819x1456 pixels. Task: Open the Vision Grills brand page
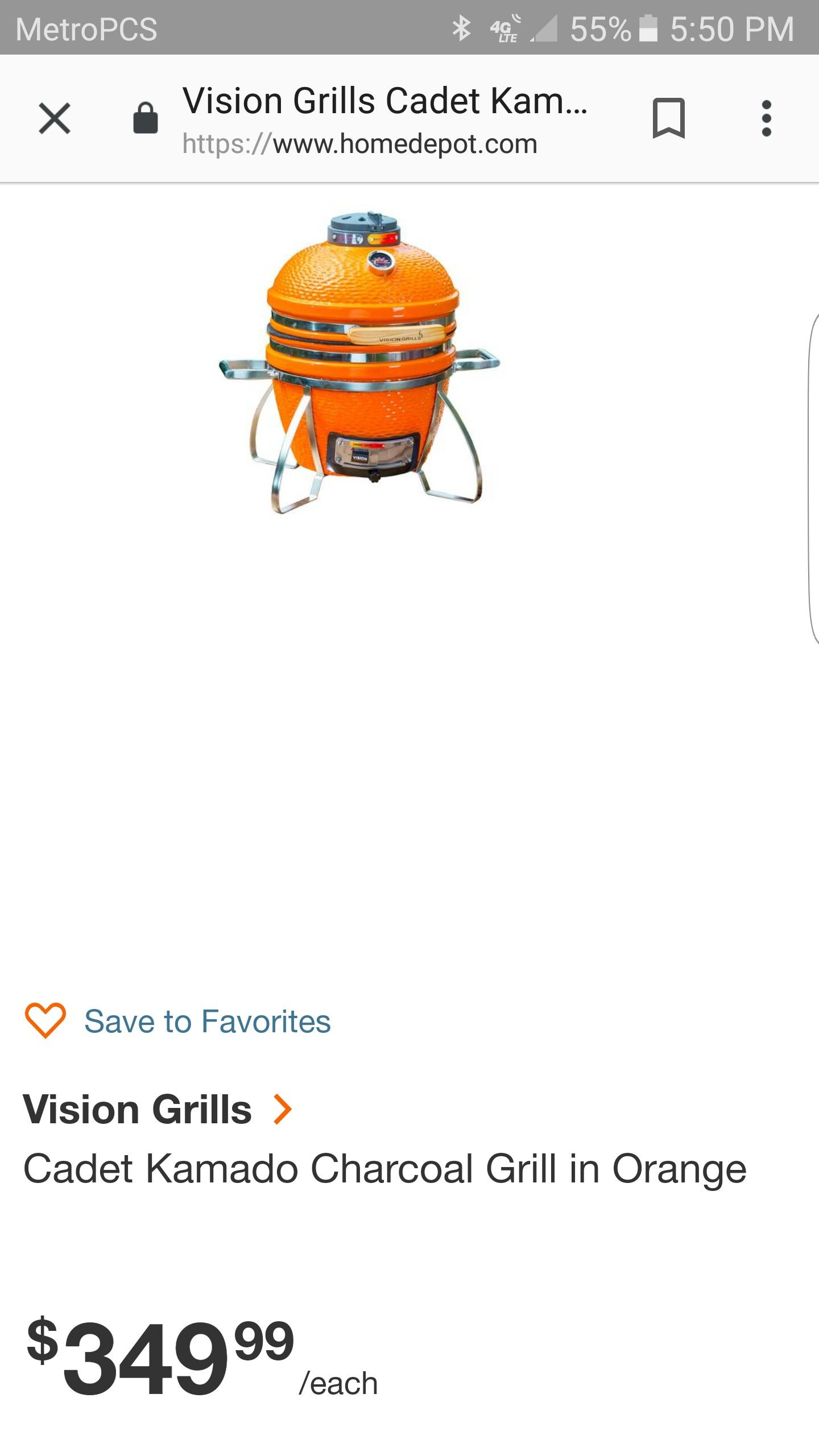click(158, 1110)
